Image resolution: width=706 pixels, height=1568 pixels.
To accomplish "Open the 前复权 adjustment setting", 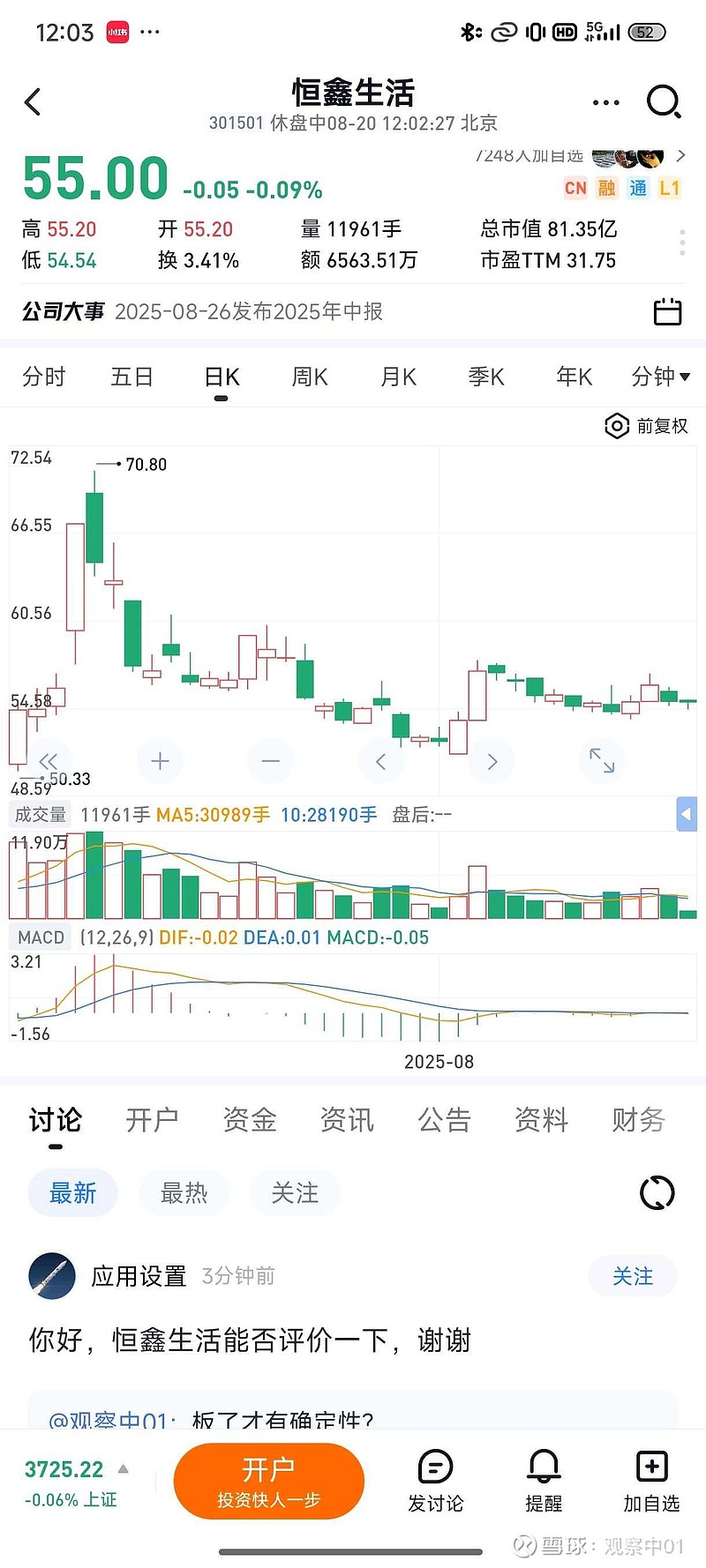I will click(647, 426).
